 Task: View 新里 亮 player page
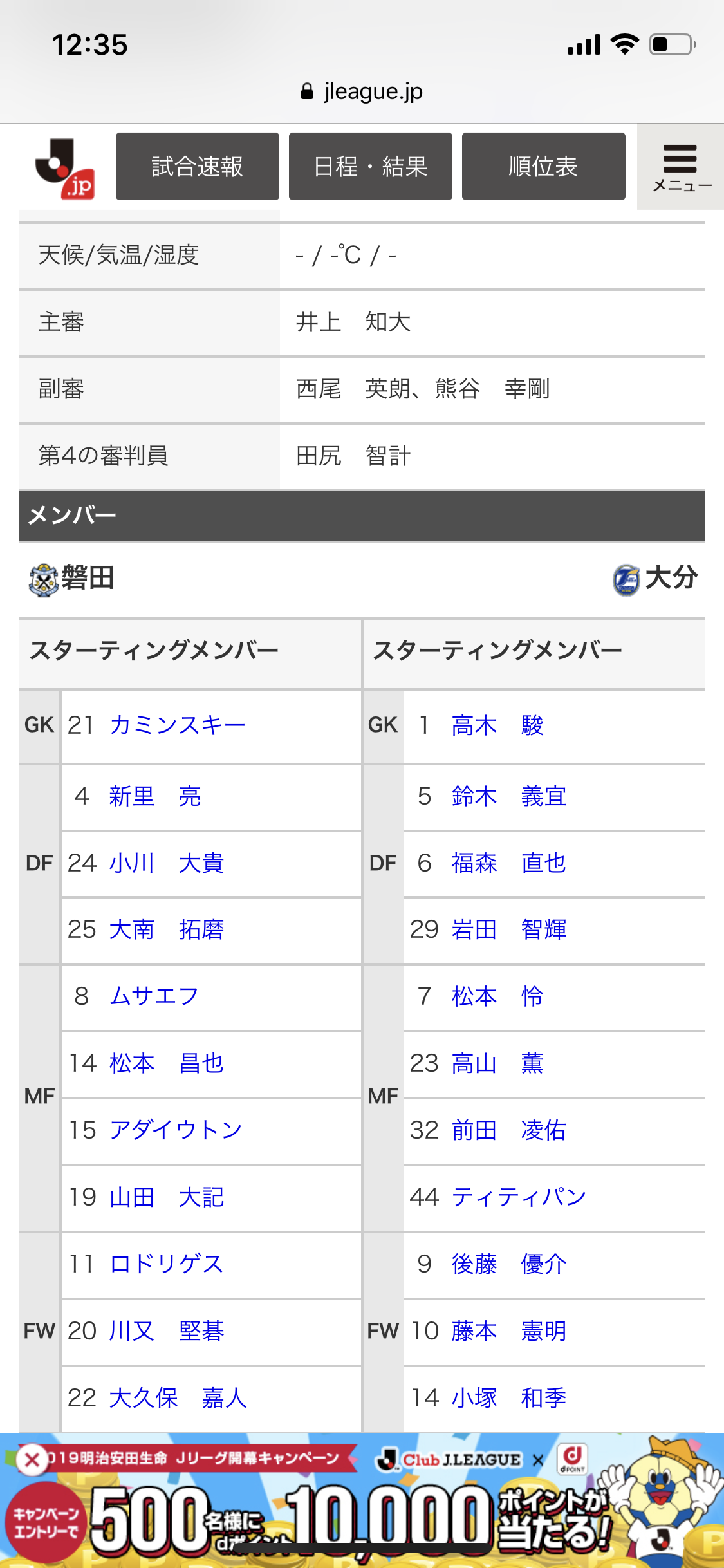pos(155,796)
